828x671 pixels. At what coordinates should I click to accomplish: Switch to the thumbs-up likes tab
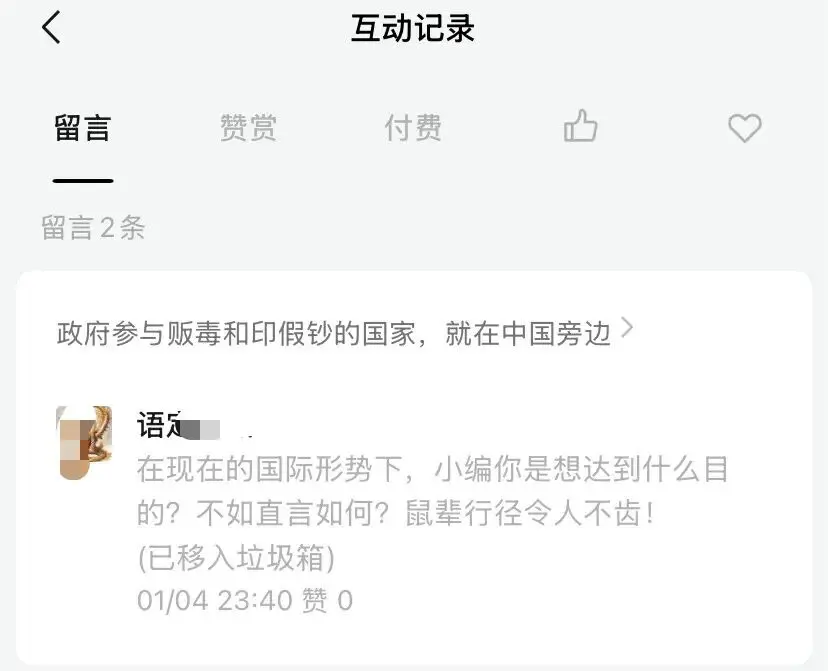(x=580, y=127)
